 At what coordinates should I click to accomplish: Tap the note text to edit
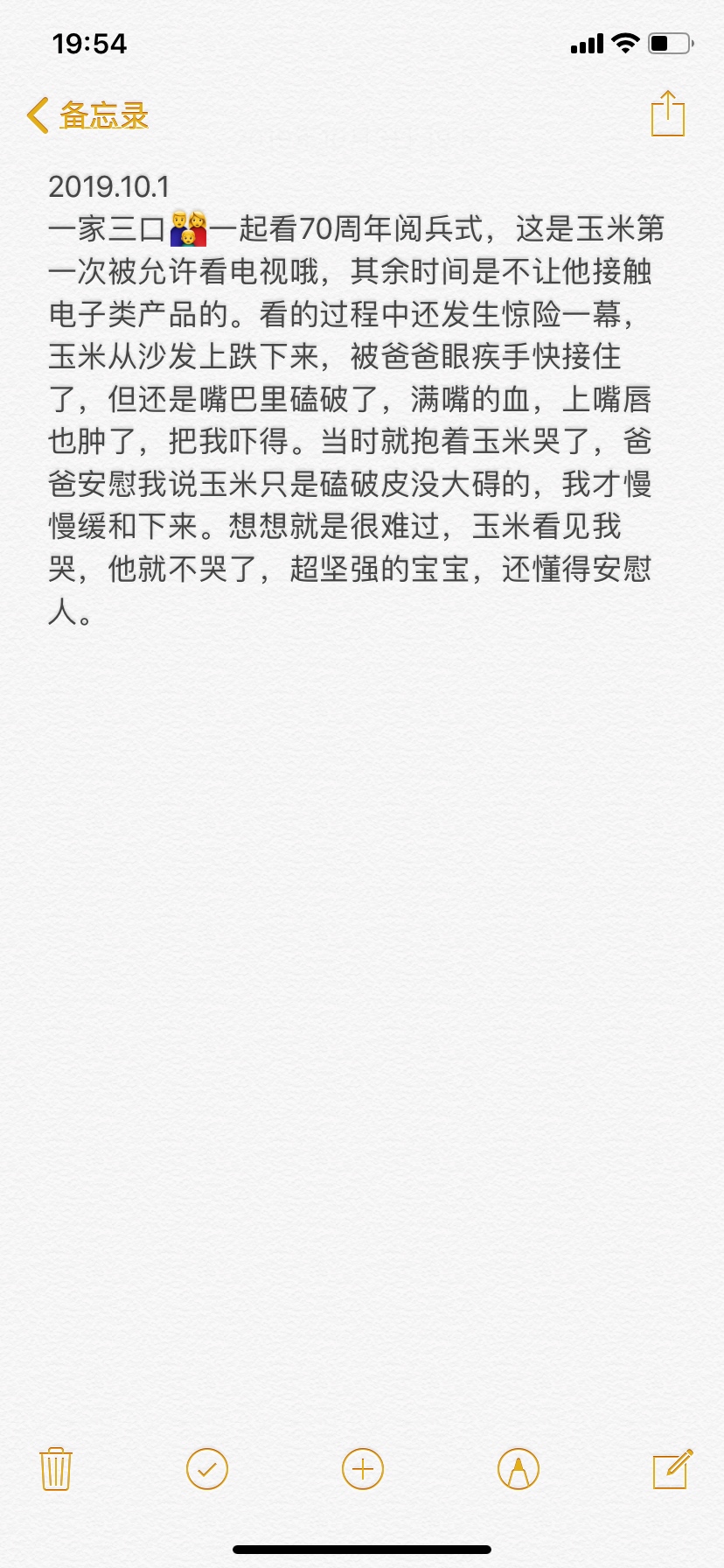coord(357,399)
